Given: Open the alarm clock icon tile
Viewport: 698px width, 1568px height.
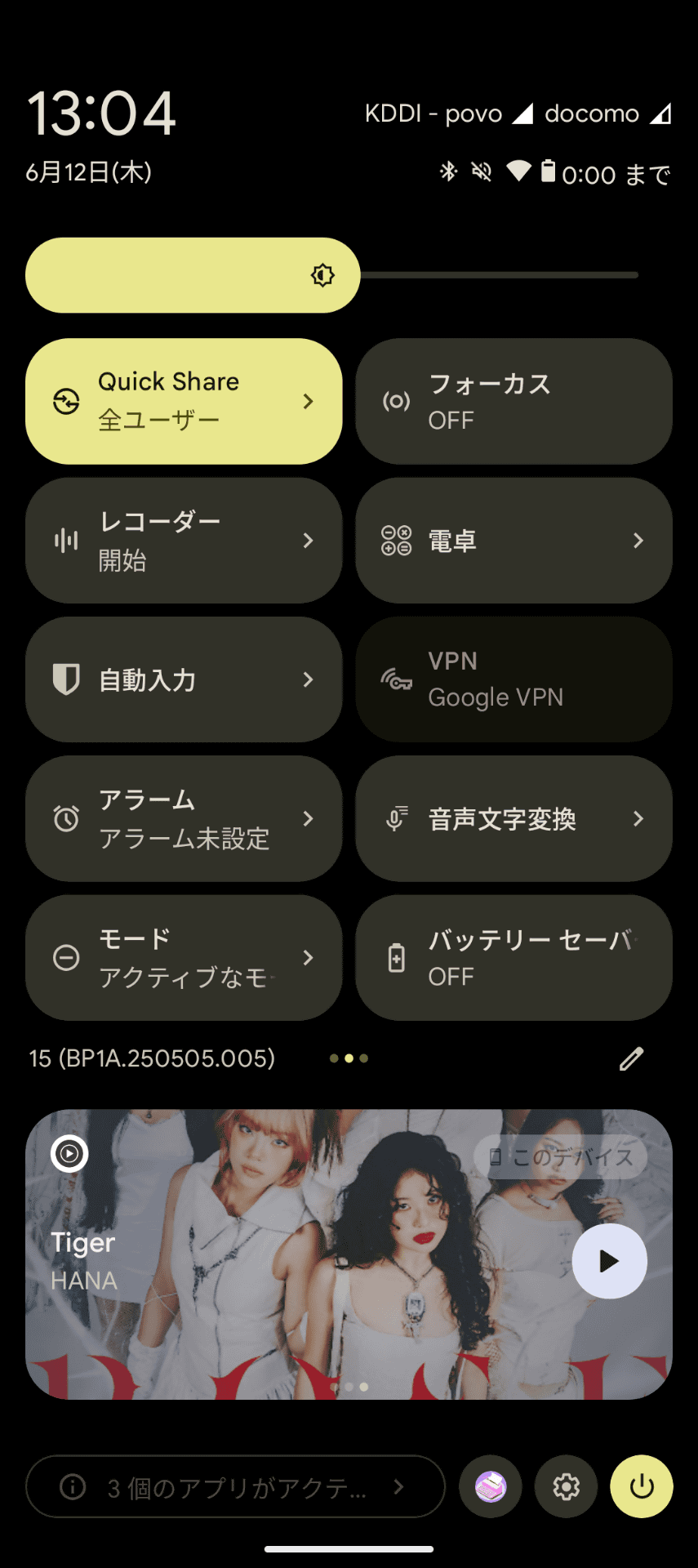Looking at the screenshot, I should pyautogui.click(x=66, y=818).
